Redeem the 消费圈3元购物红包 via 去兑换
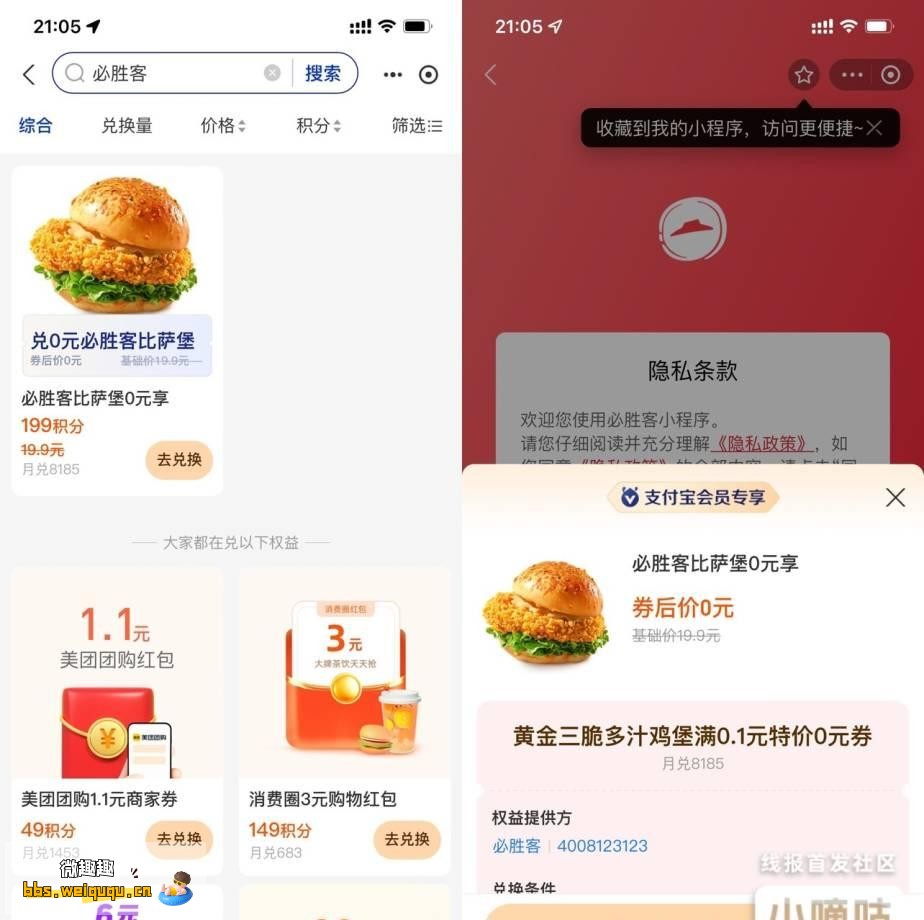 point(407,838)
